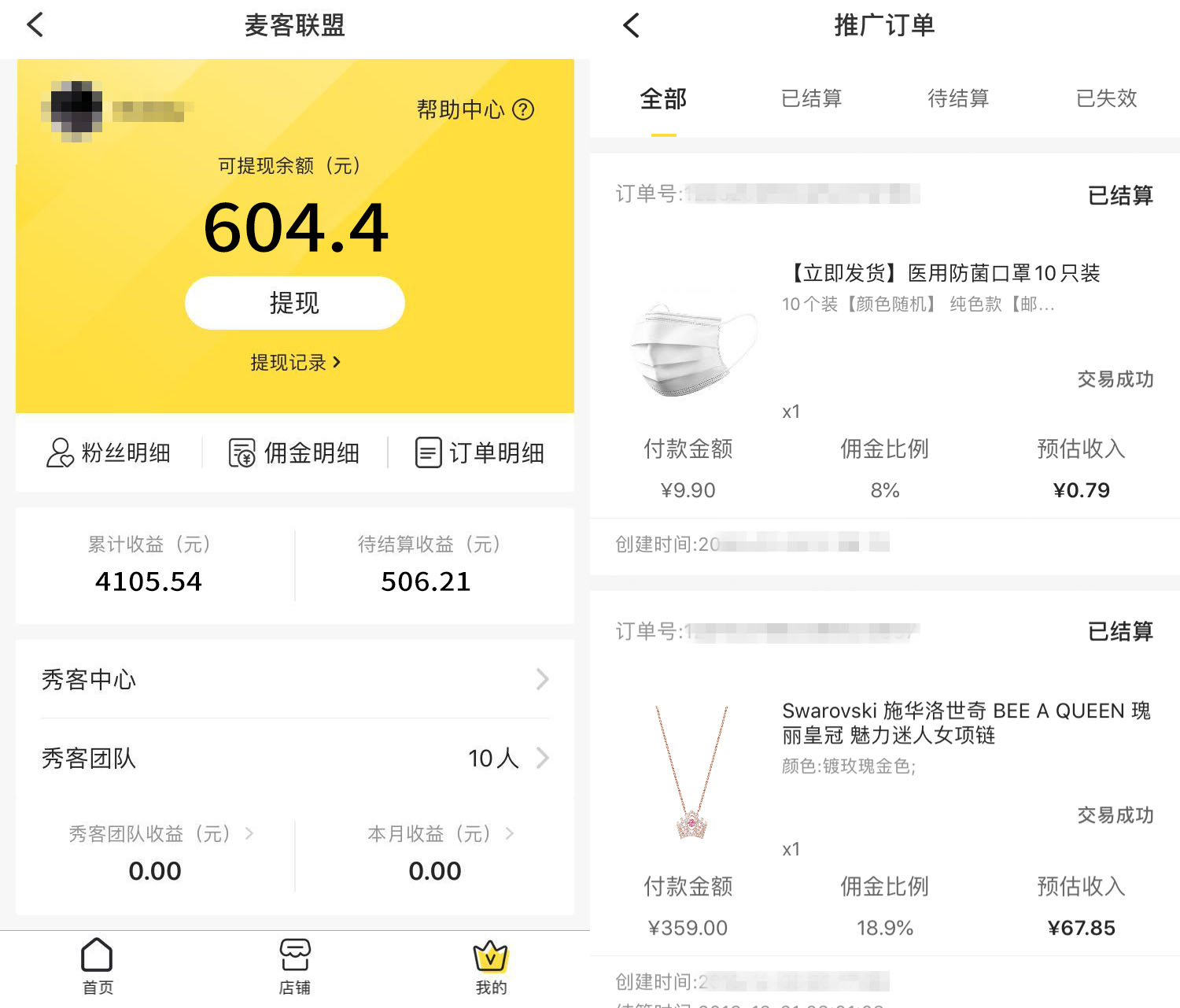Open 帮助中心 help center
This screenshot has height=1008, width=1180.
coord(474,109)
